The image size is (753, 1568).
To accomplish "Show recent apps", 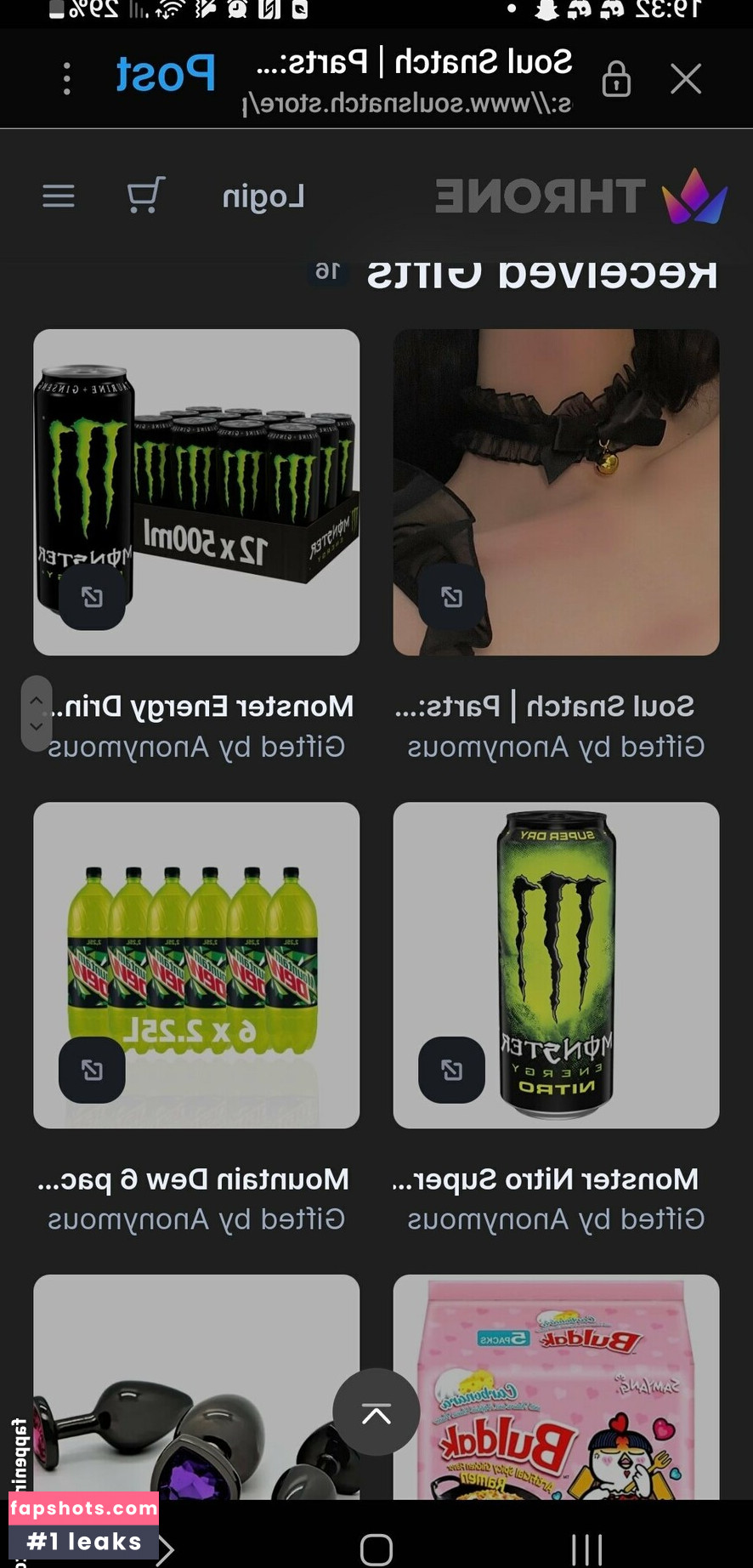I will (x=586, y=1549).
